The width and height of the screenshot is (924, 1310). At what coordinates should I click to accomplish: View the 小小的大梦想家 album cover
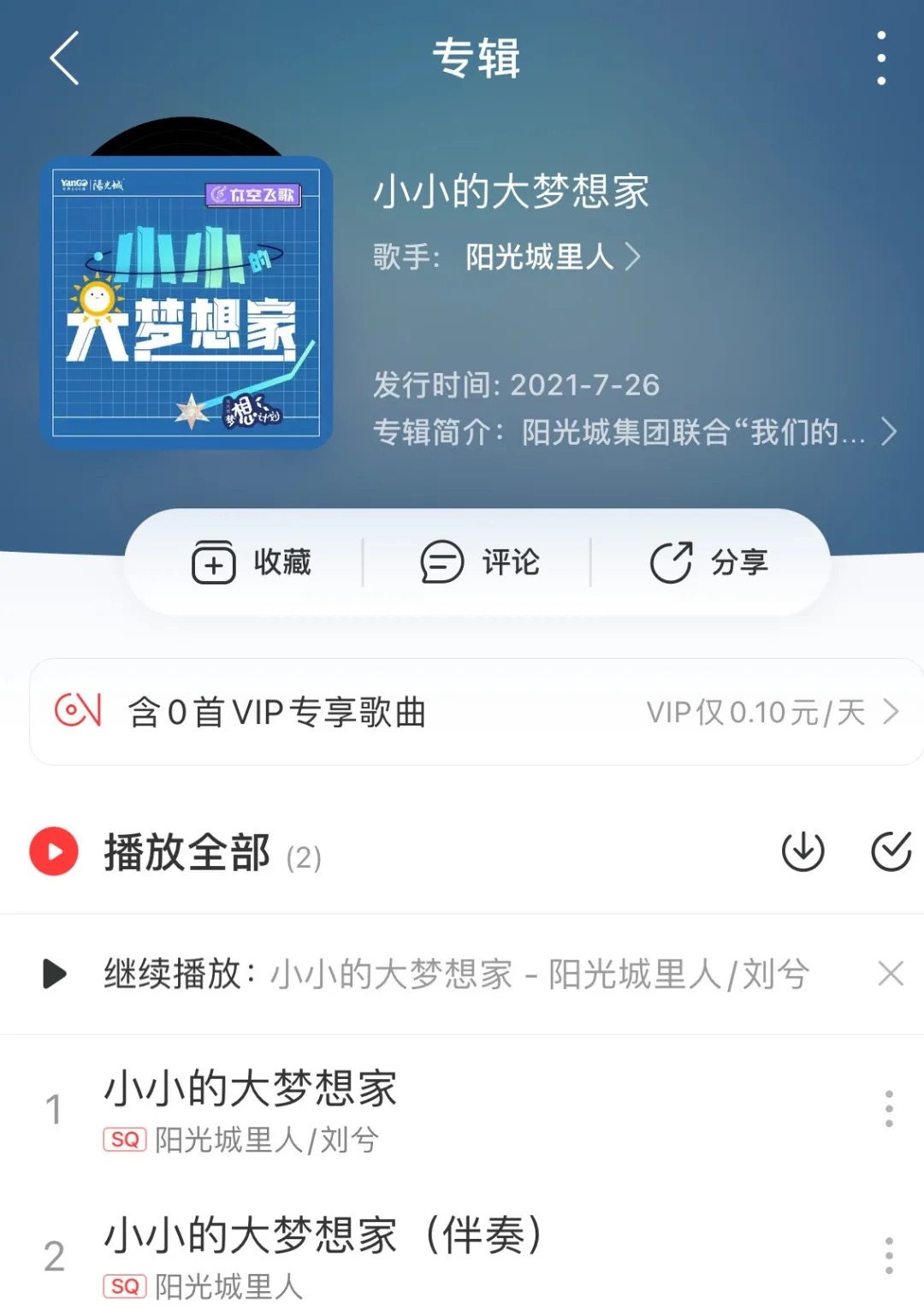point(186,302)
